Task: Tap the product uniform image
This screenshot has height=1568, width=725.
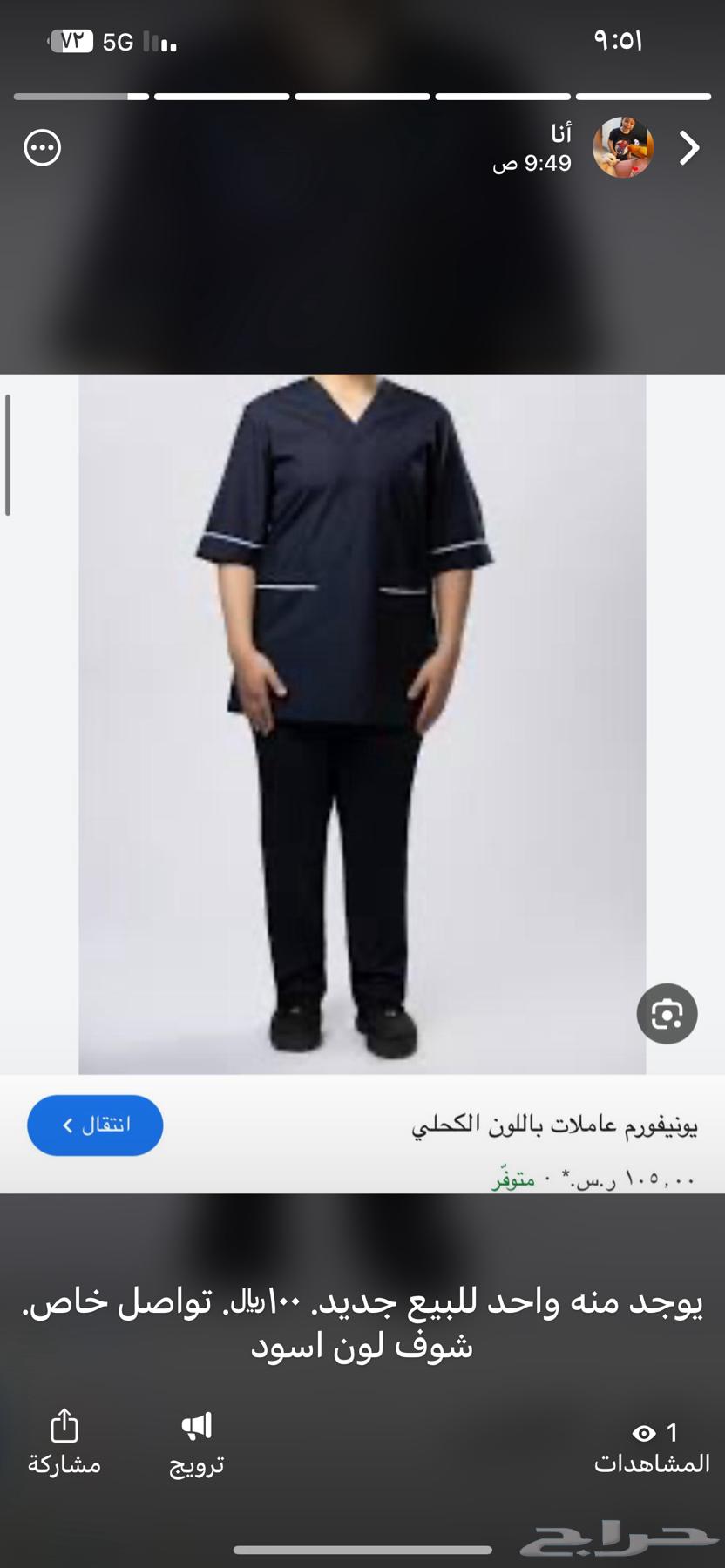Action: click(362, 723)
